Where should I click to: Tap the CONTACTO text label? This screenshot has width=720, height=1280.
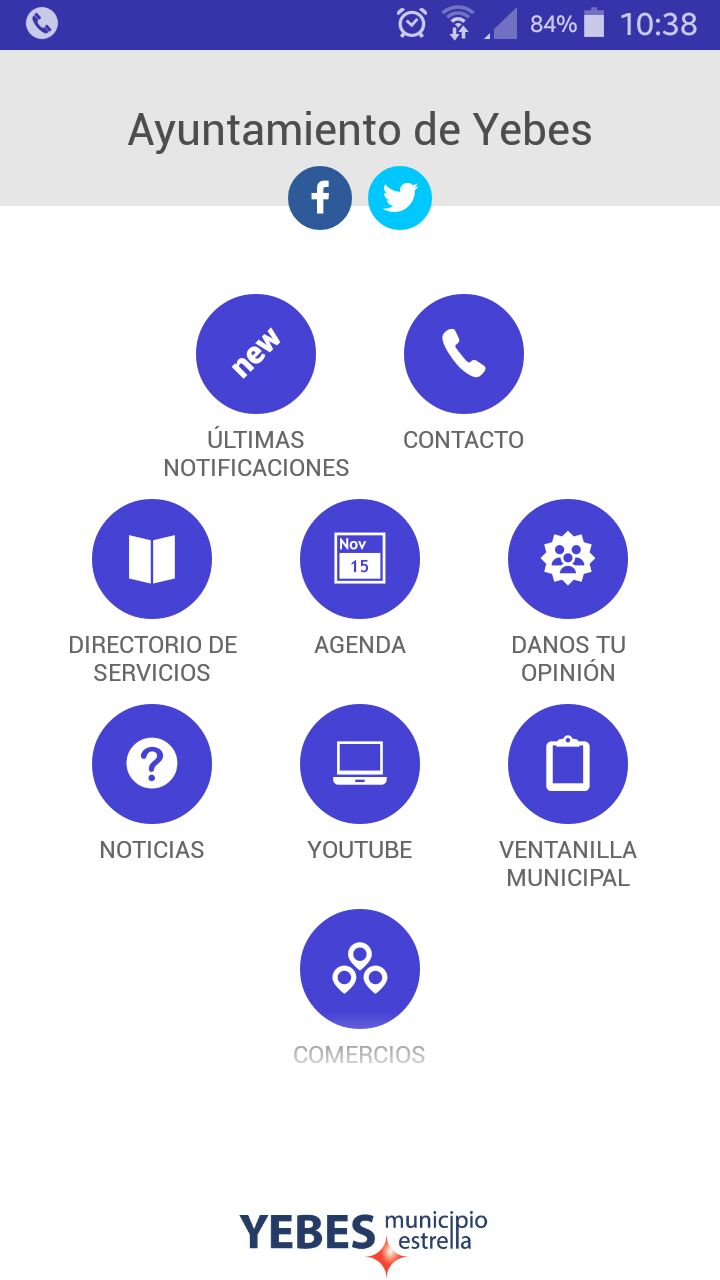pyautogui.click(x=463, y=439)
